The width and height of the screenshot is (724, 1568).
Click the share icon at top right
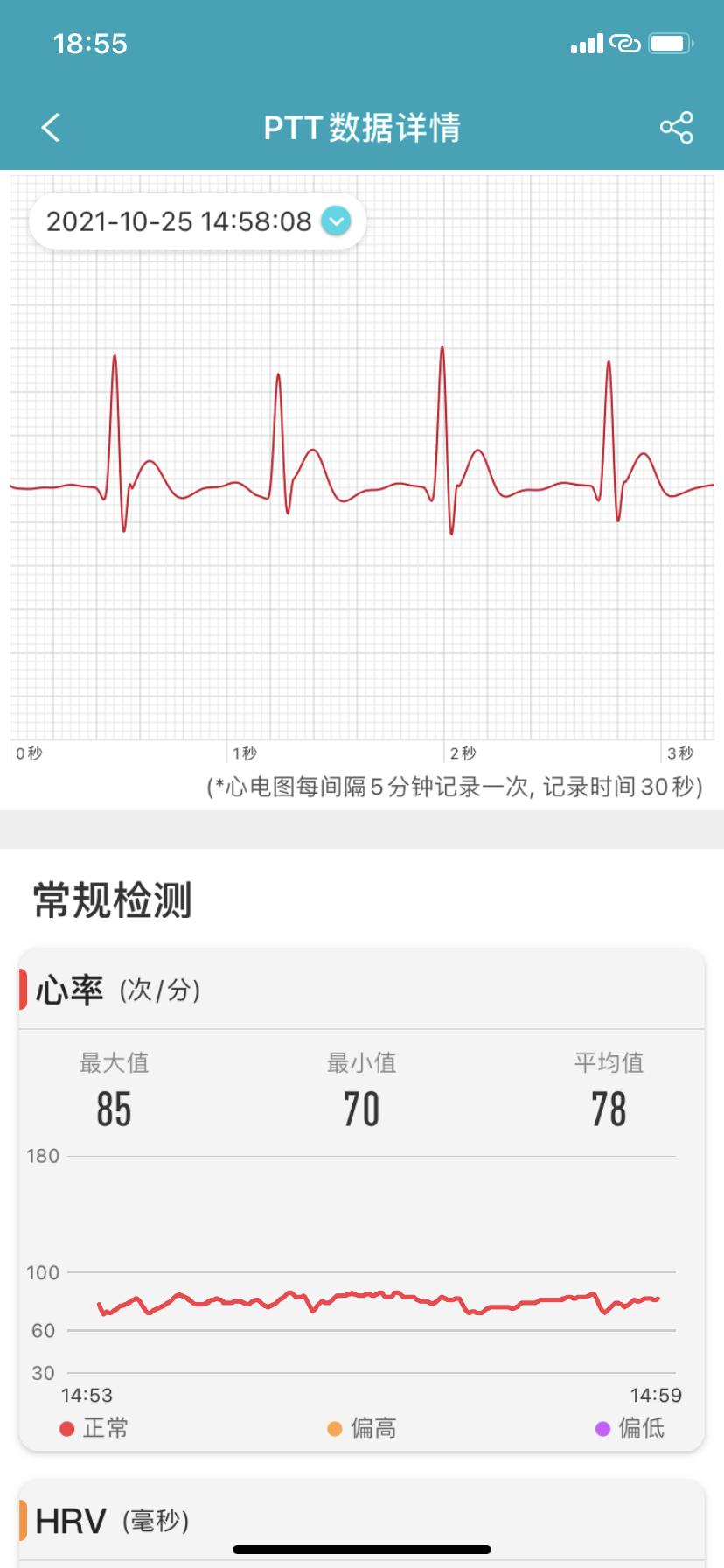click(677, 128)
